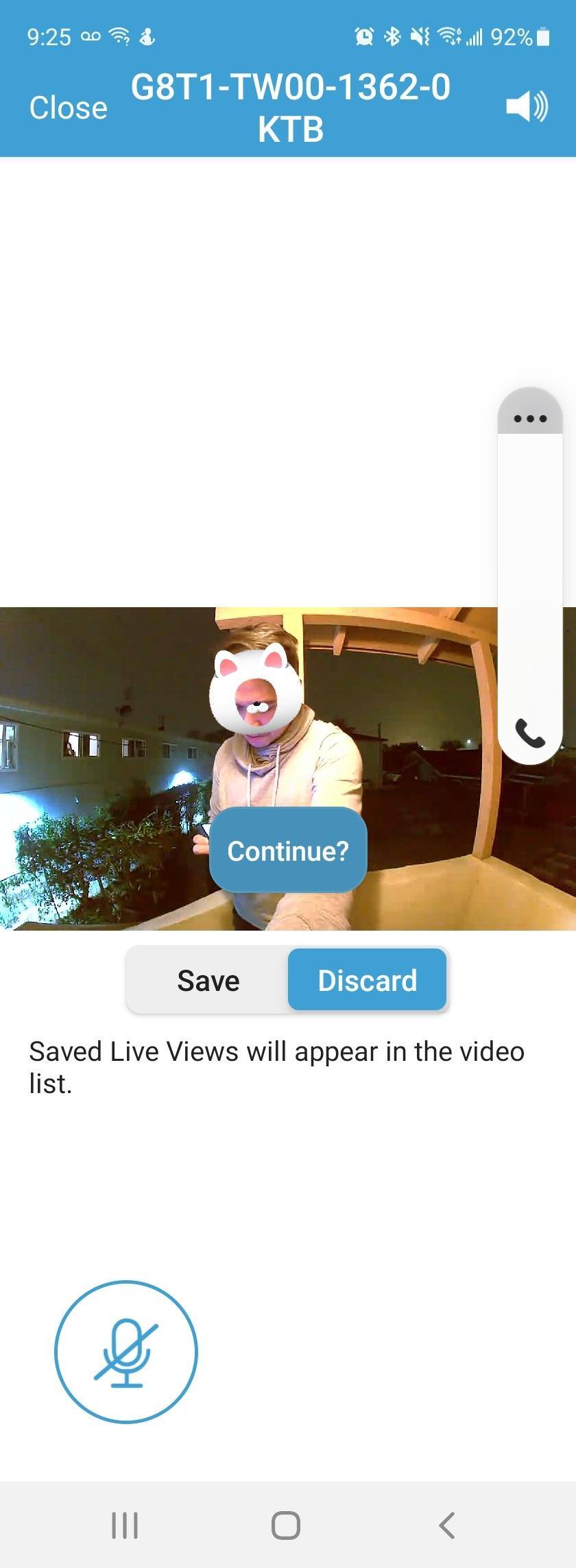Screen dimensions: 576x1568
Task: Toggle the speaker sound icon
Action: [526, 107]
